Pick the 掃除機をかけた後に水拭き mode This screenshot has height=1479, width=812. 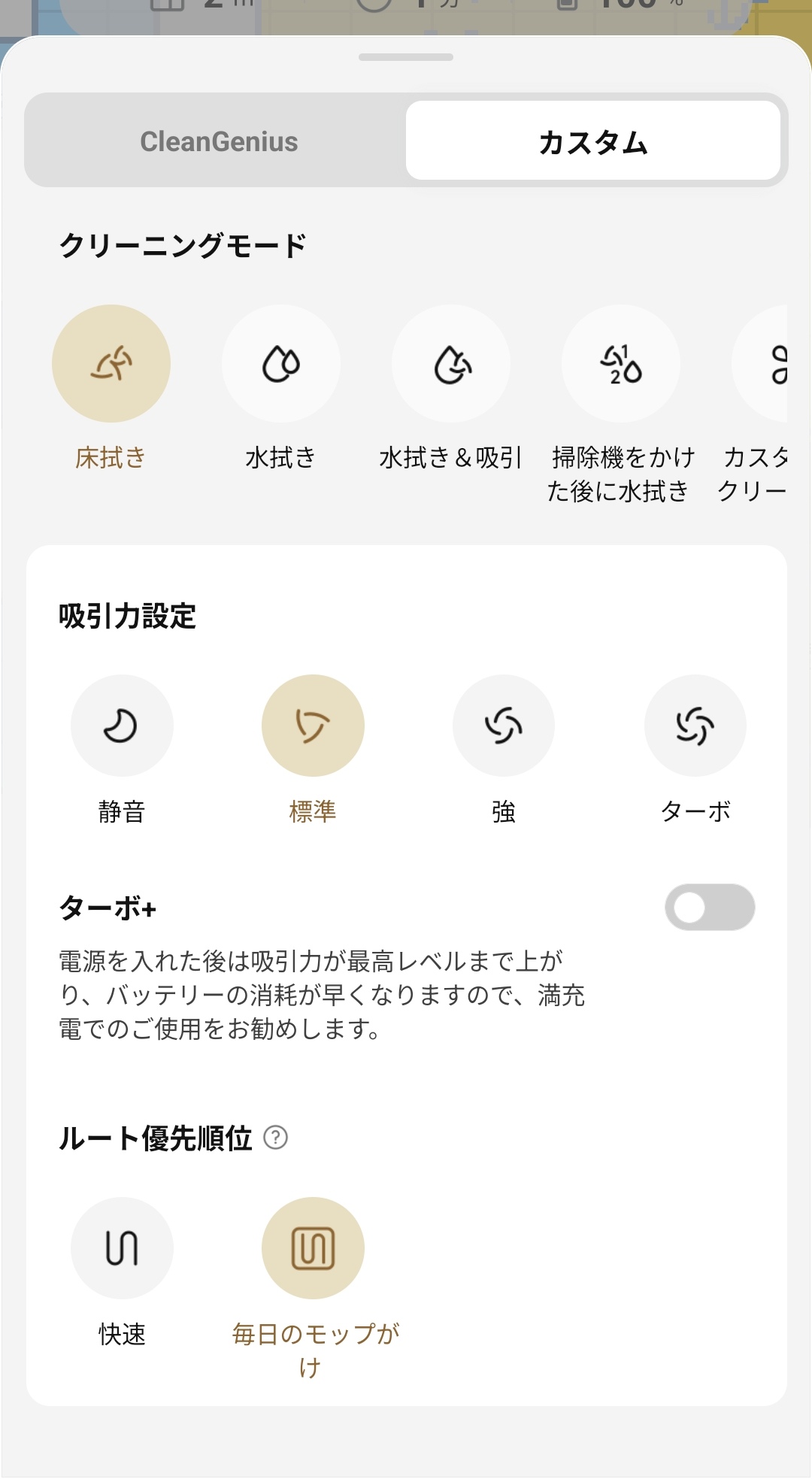pyautogui.click(x=621, y=364)
